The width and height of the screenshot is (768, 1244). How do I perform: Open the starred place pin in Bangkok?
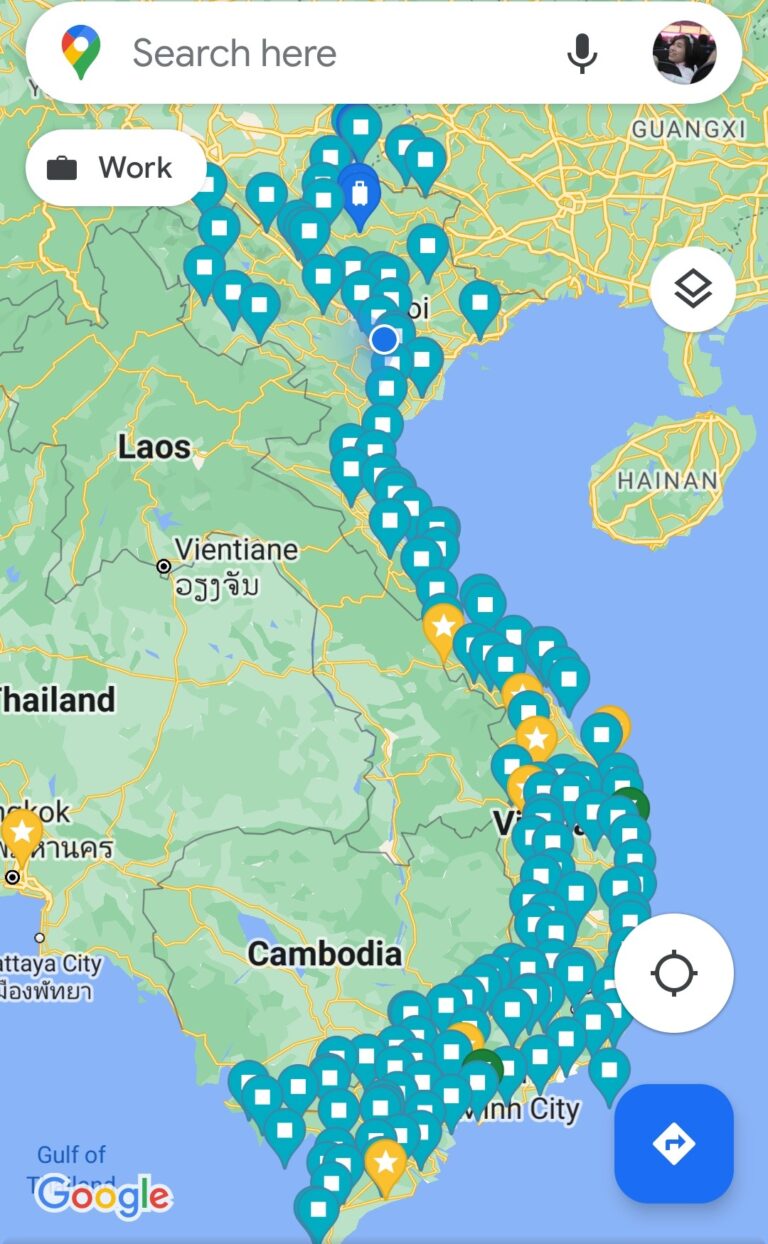[21, 832]
